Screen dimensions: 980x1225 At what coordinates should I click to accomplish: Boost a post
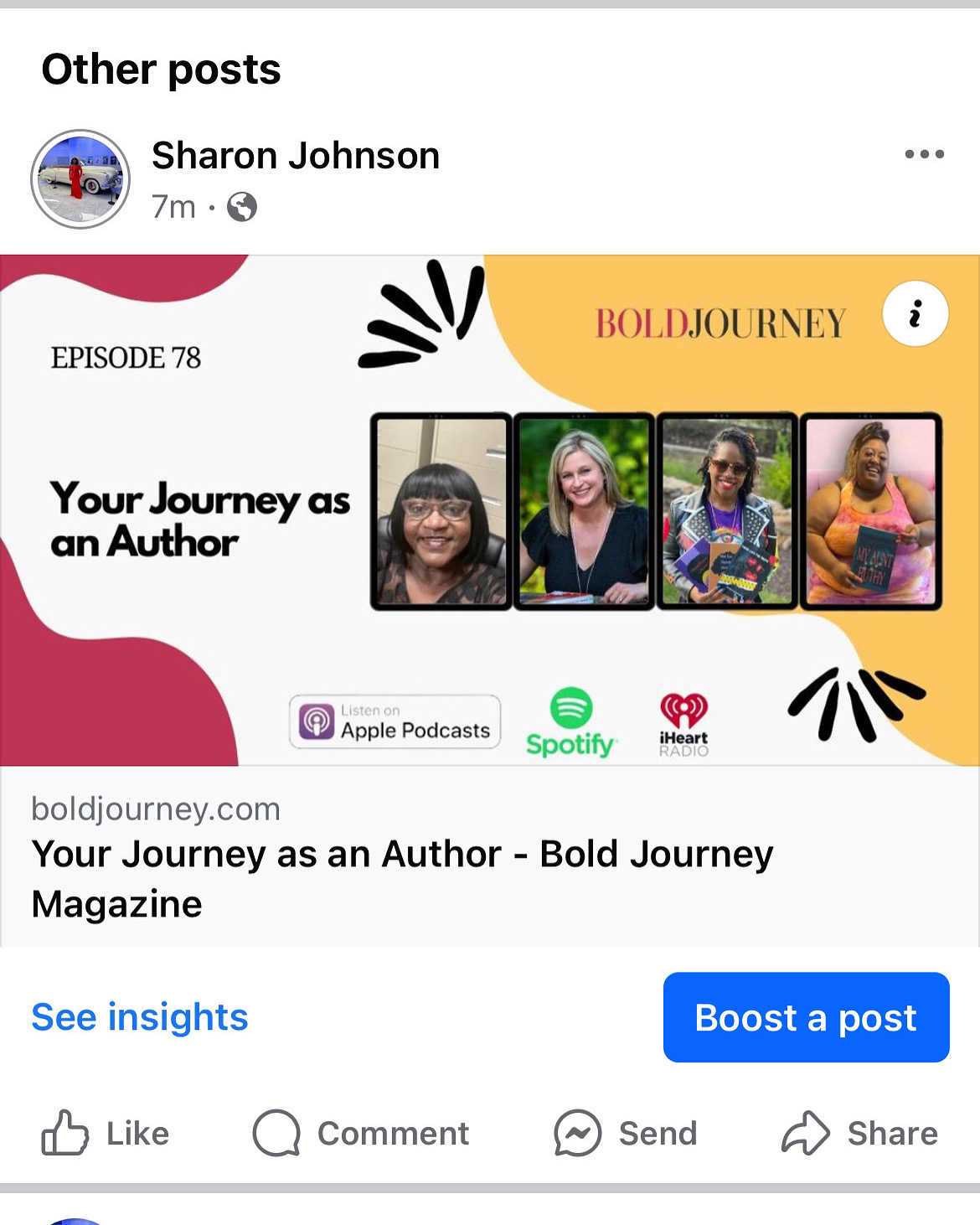pos(806,1017)
